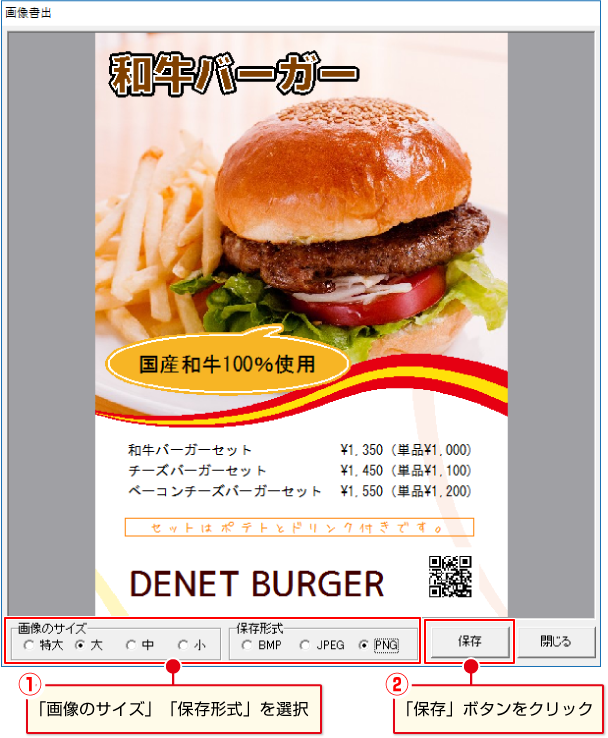This screenshot has width=608, height=738.
Task: Click the 保存 button to save
Action: point(470,642)
